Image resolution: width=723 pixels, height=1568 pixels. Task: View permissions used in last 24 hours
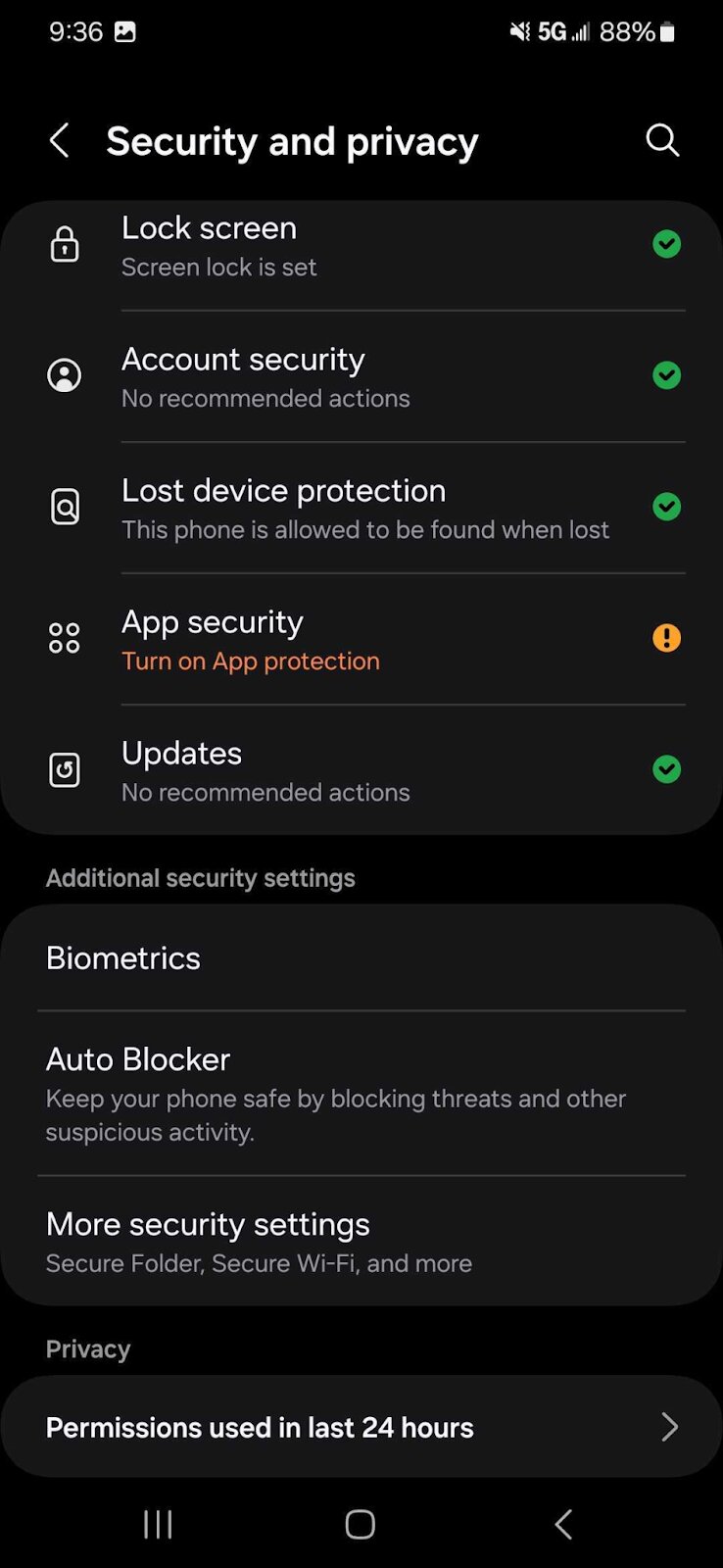coord(362,1427)
